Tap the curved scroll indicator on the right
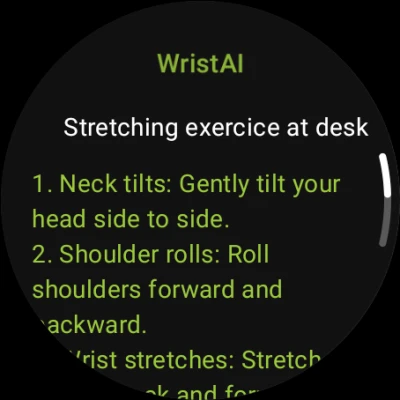 pos(384,200)
